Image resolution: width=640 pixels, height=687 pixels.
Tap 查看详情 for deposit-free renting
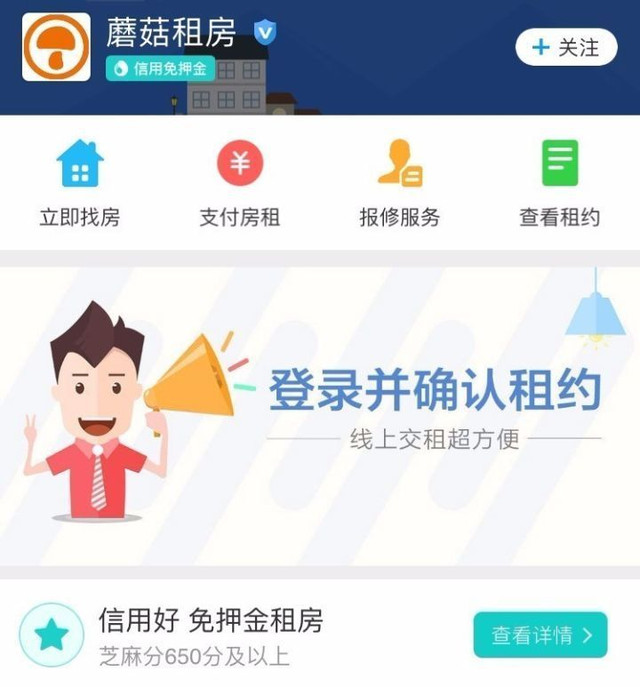(x=540, y=634)
